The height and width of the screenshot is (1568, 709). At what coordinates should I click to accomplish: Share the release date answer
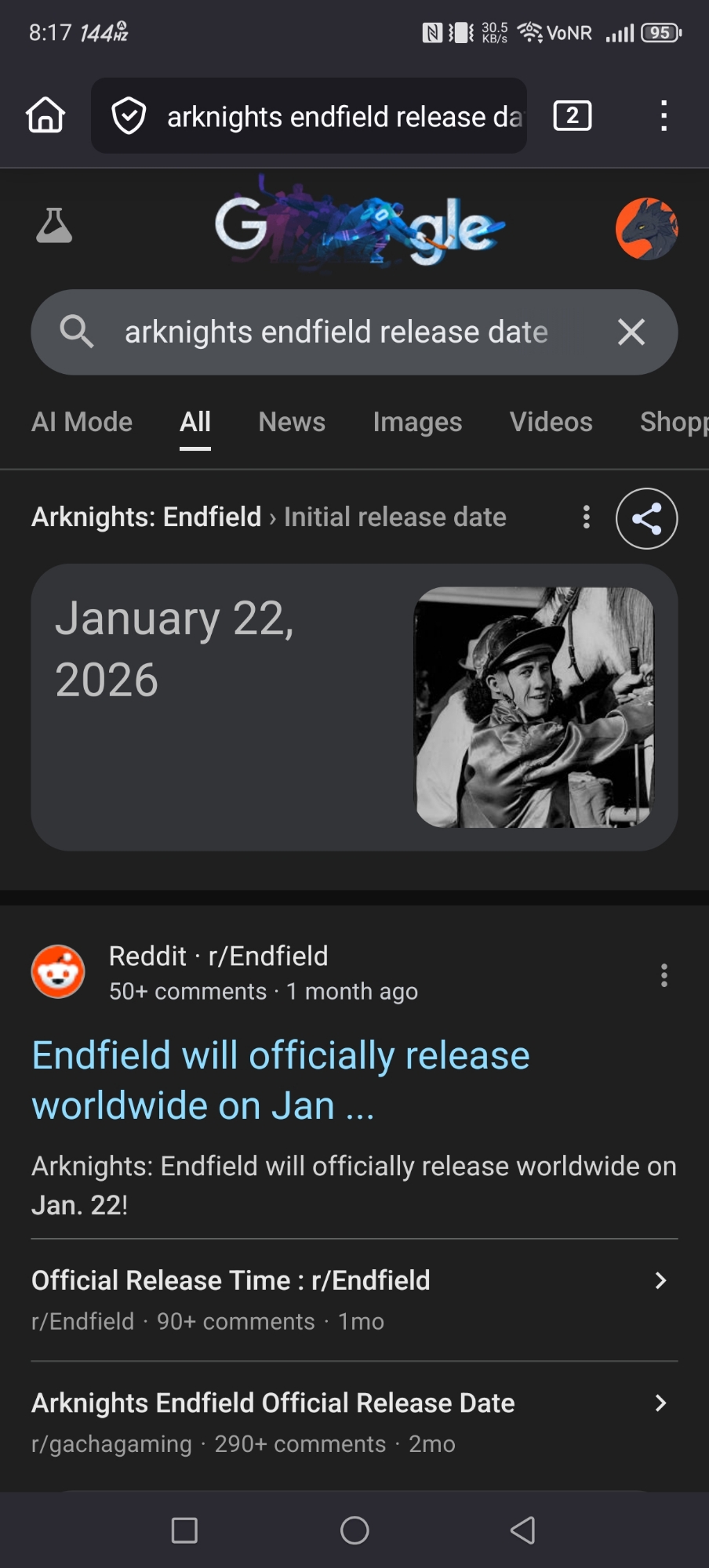pos(646,518)
